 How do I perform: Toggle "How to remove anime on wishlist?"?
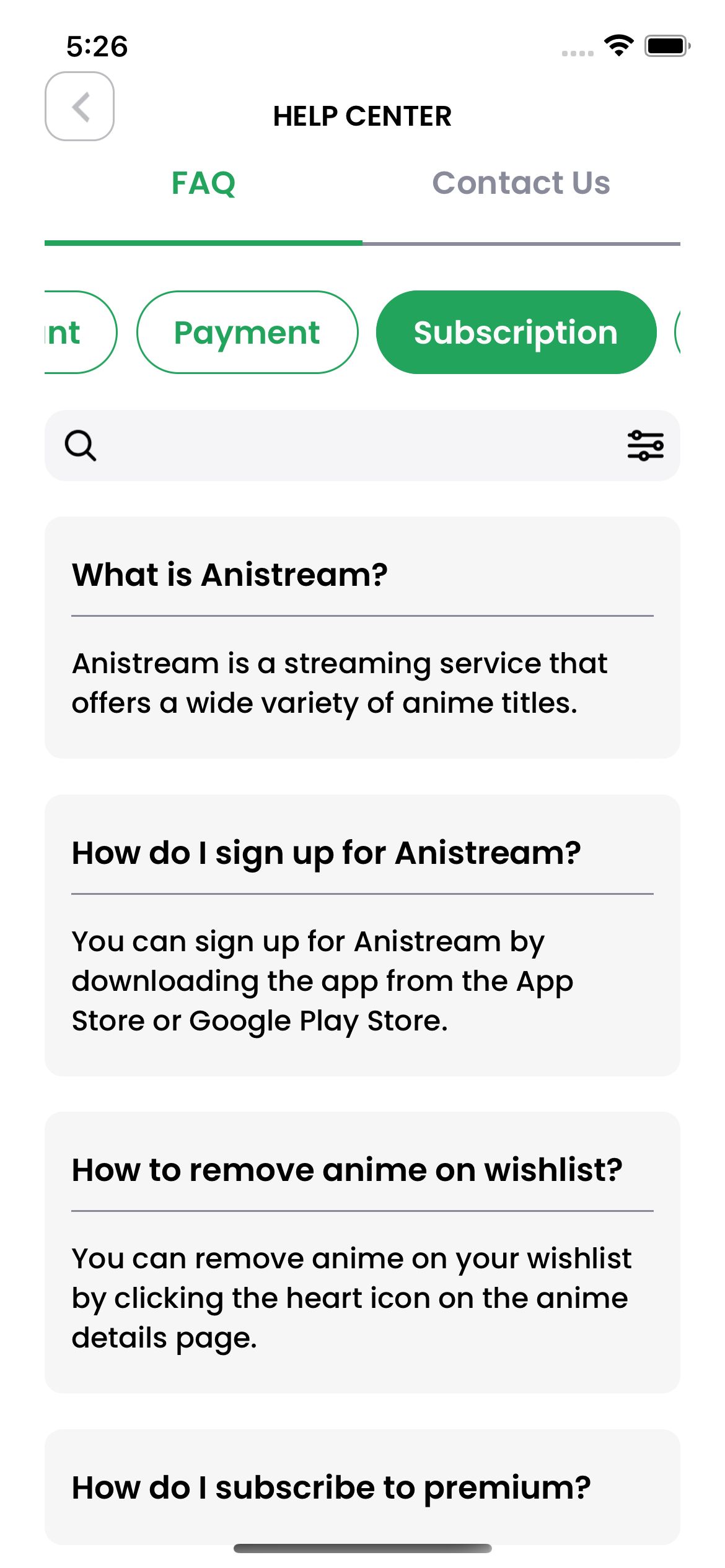click(x=362, y=1170)
